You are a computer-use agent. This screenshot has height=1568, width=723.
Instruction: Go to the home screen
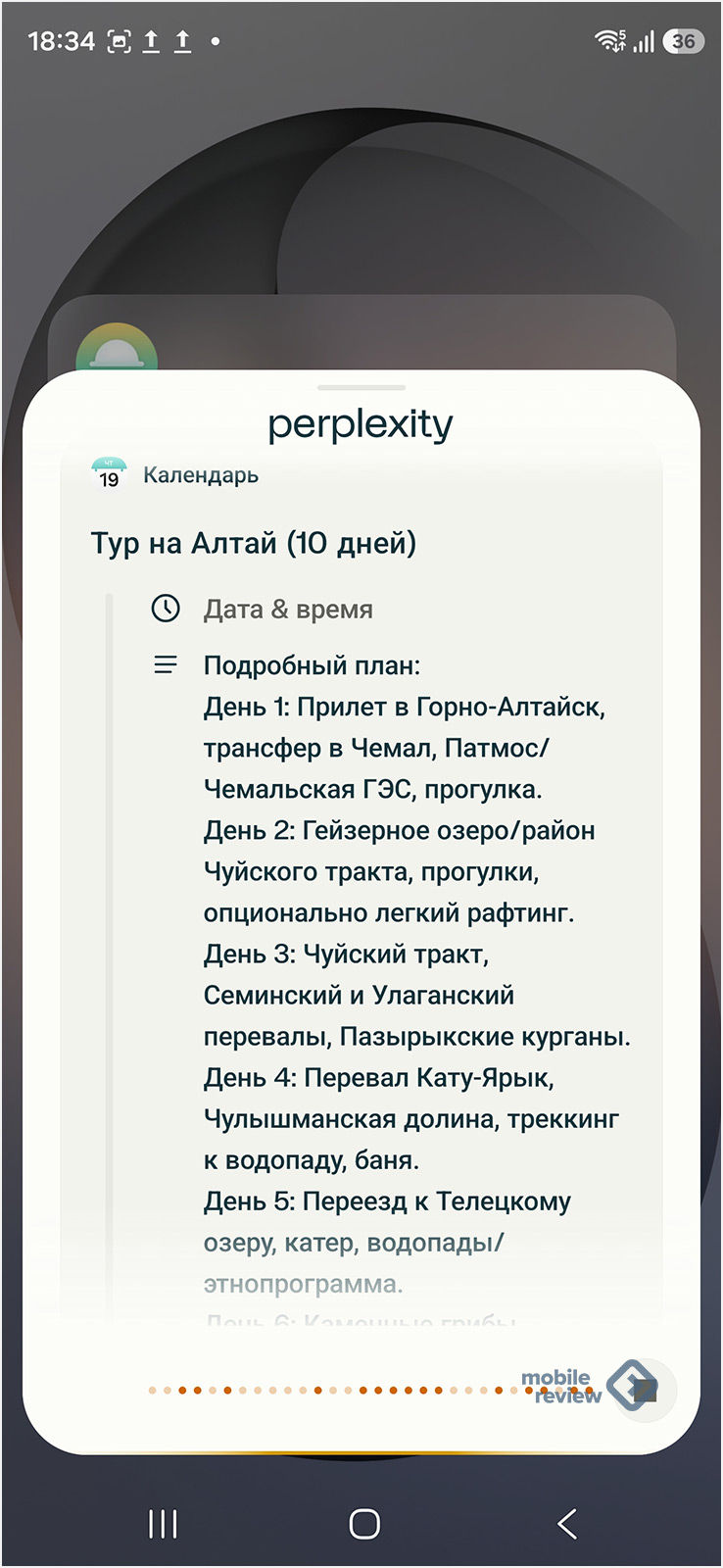coord(363,1523)
